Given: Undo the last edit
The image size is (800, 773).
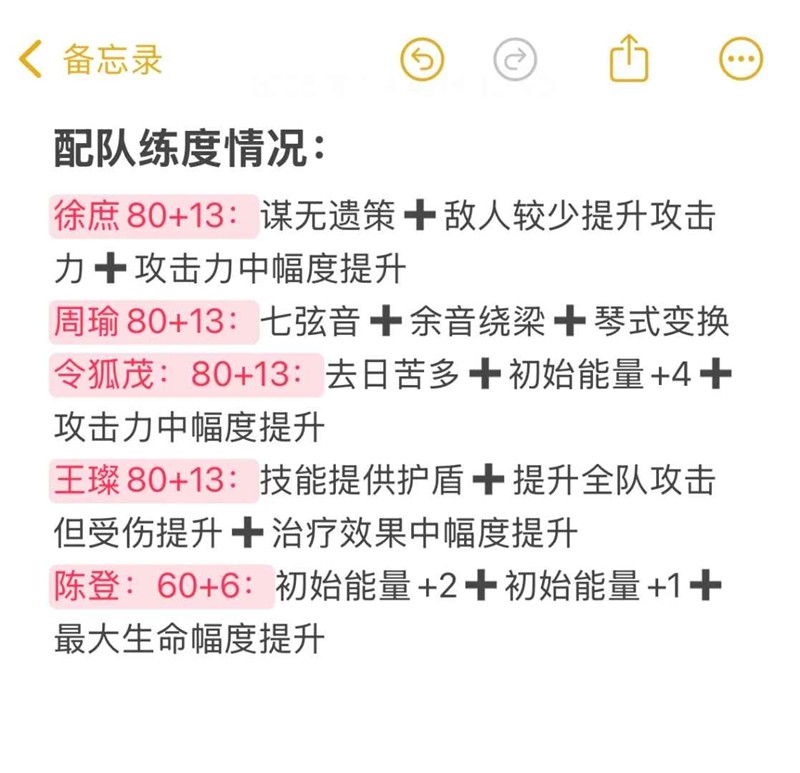Looking at the screenshot, I should pyautogui.click(x=421, y=60).
